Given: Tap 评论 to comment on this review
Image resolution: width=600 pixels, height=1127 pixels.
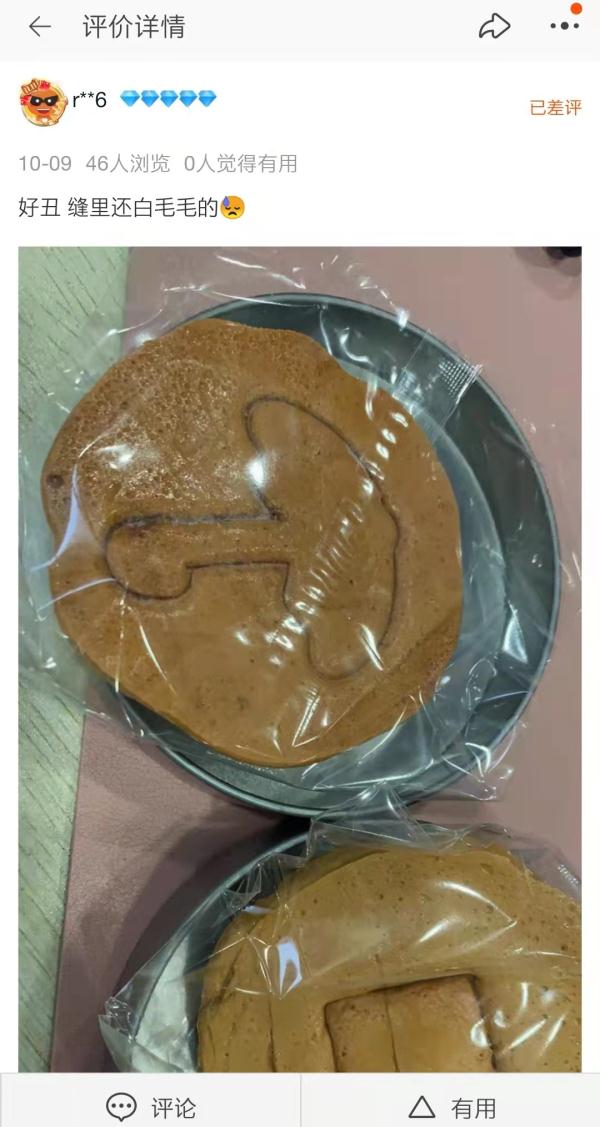Looking at the screenshot, I should click(151, 1106).
